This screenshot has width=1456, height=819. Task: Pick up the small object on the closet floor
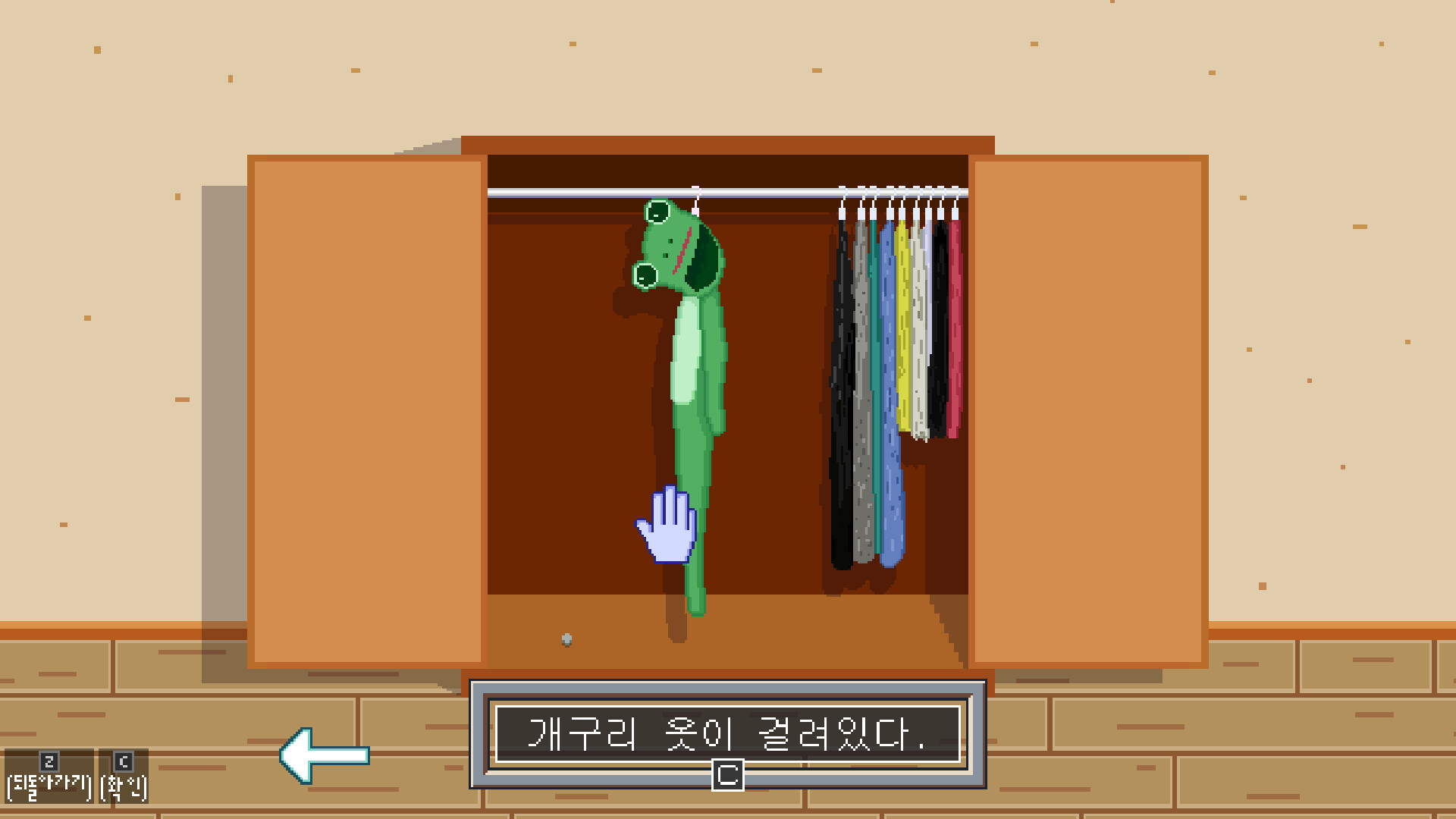(566, 639)
